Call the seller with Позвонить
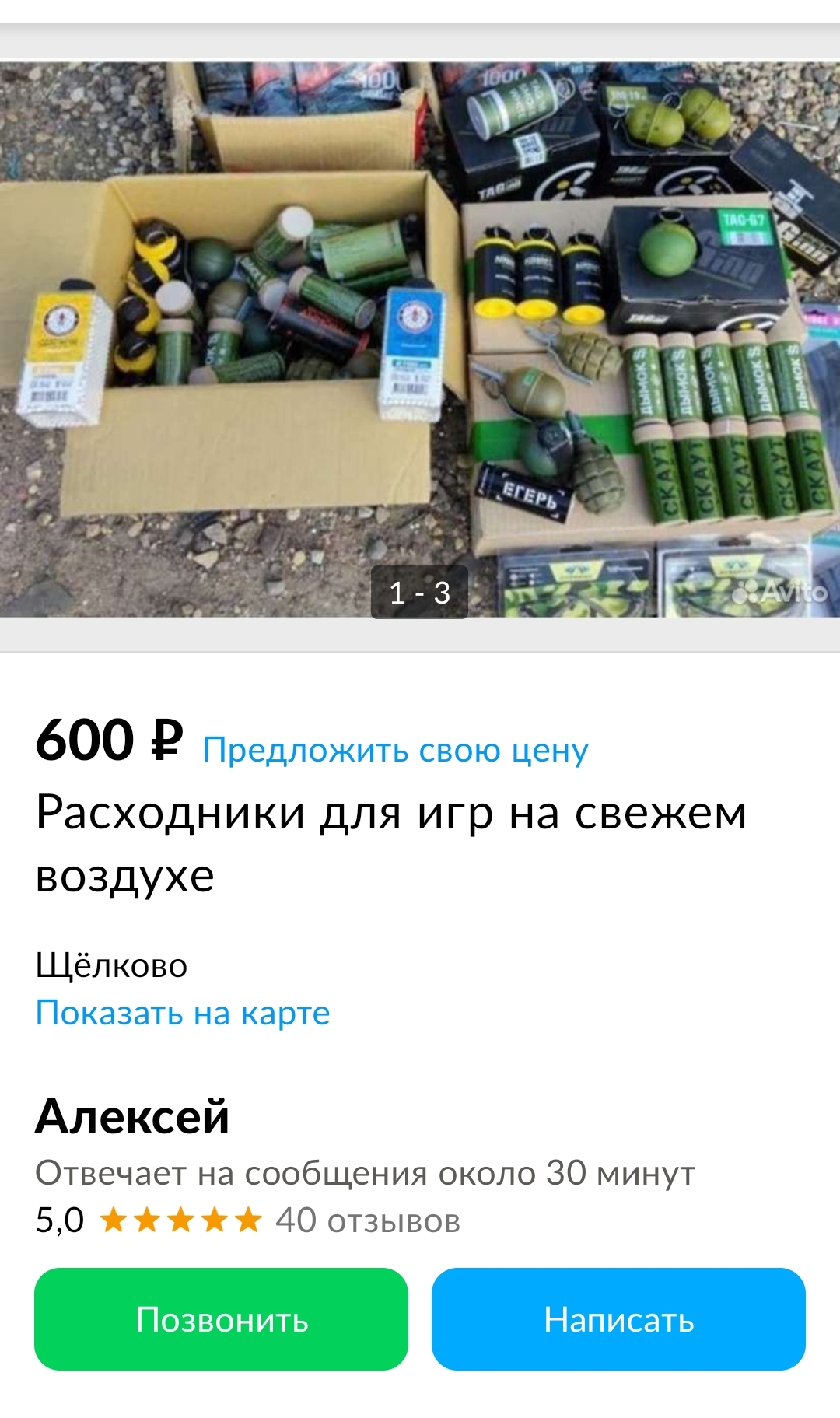The height and width of the screenshot is (1418, 840). [221, 1319]
